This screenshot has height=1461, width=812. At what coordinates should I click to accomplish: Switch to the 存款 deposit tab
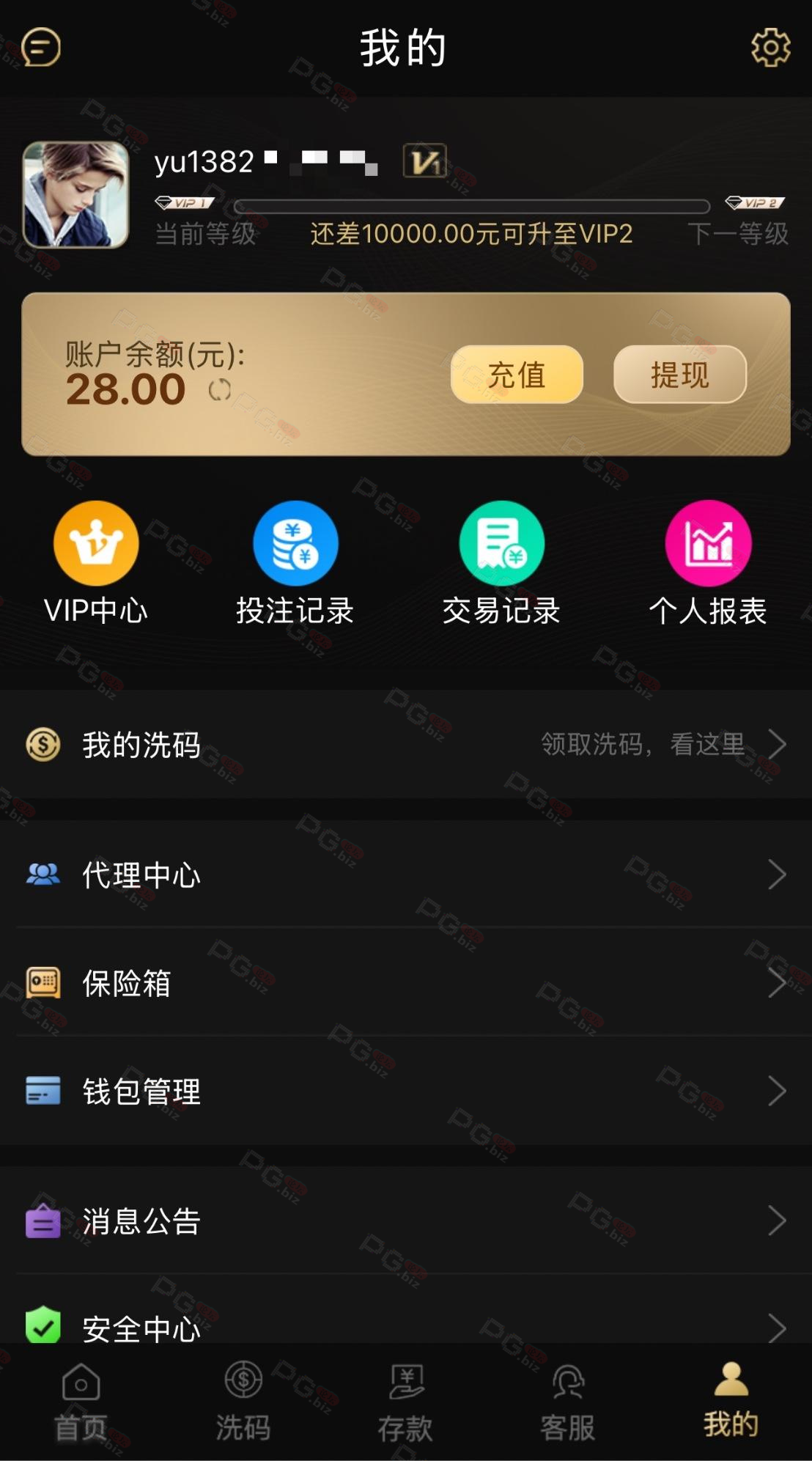tap(405, 1402)
